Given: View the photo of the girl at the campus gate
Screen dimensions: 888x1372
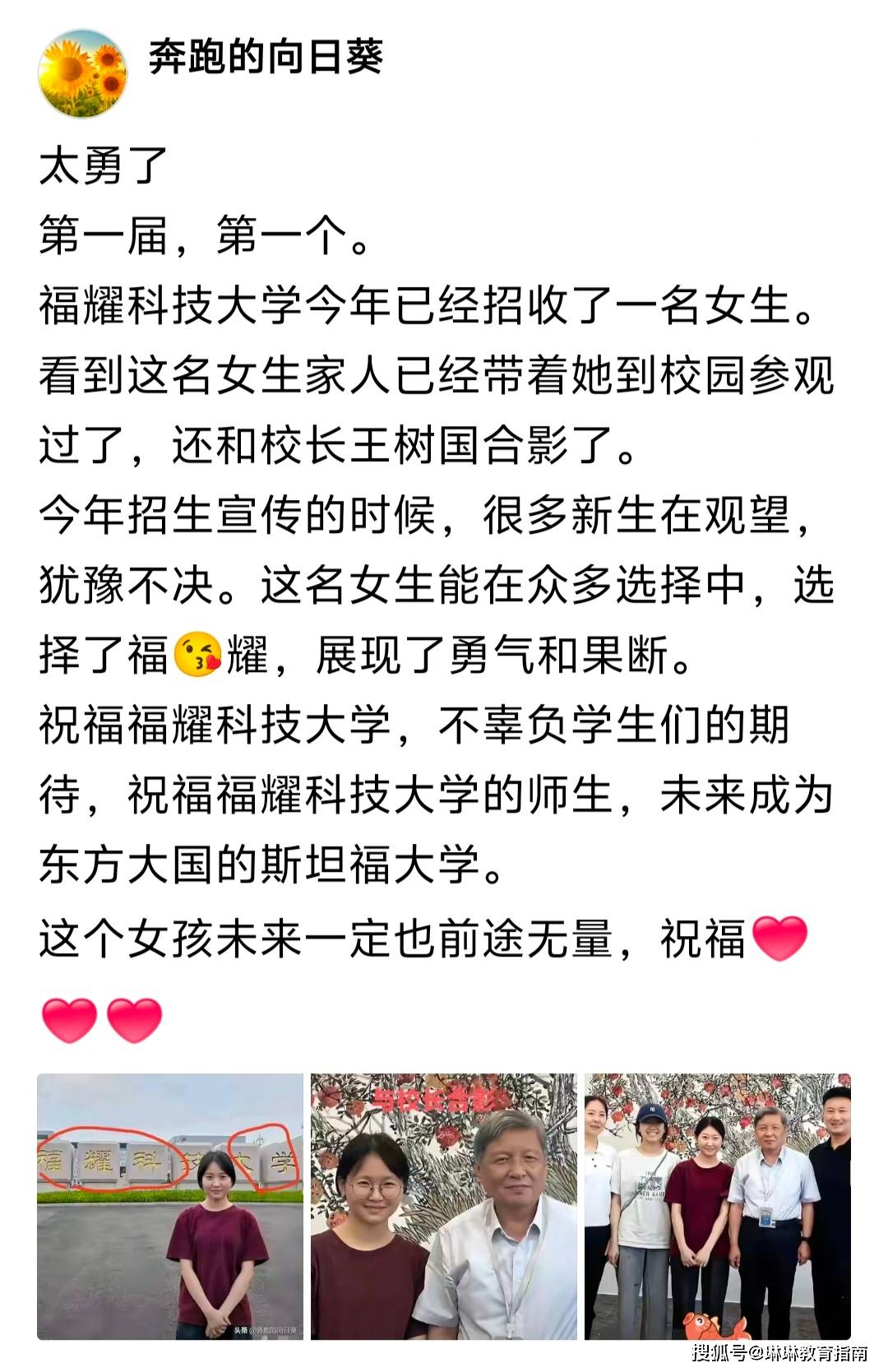Looking at the screenshot, I should (x=169, y=1206).
